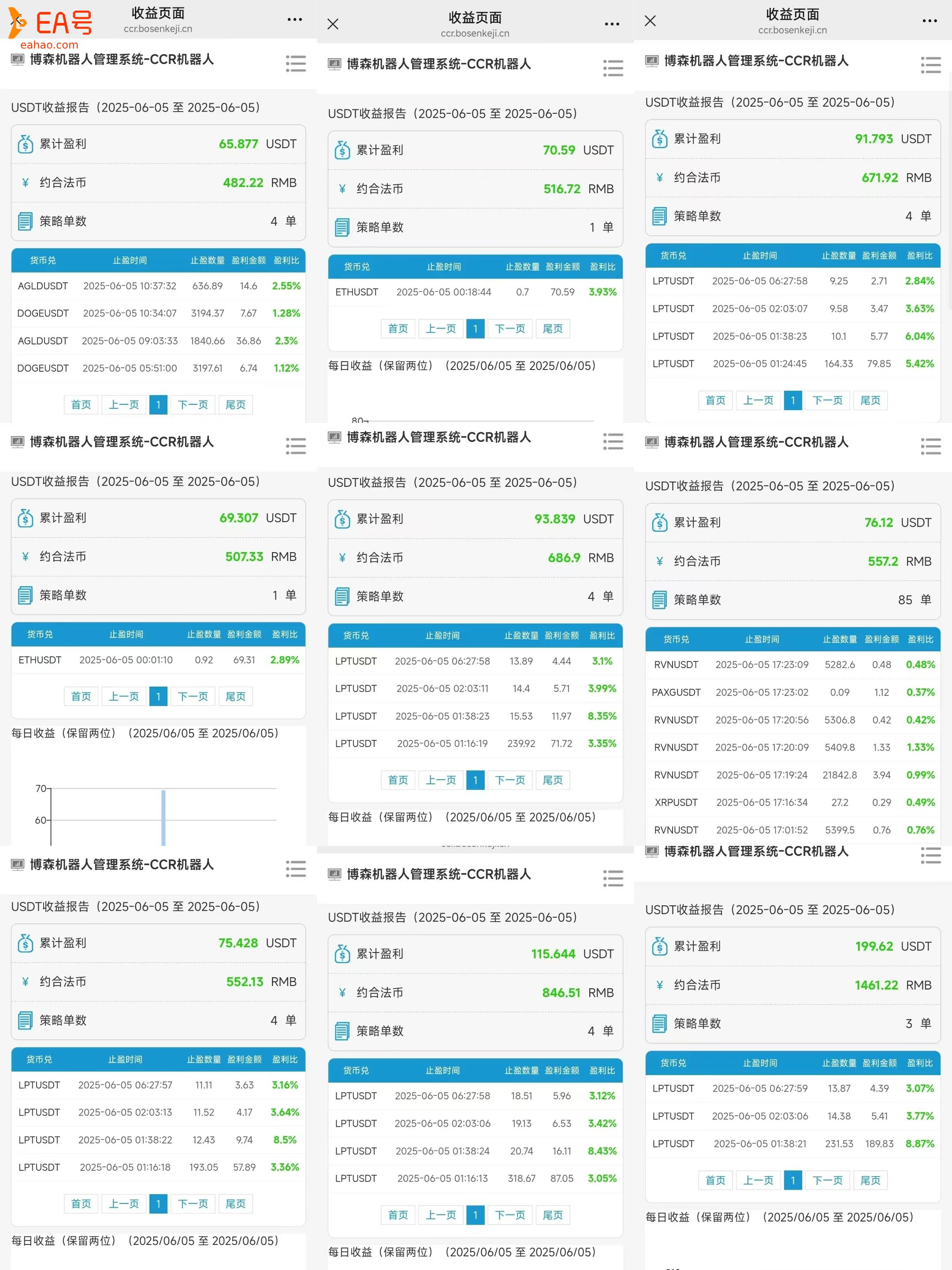This screenshot has width=952, height=1270.
Task: Click the ¥ icon next to 约合法币
Action: point(25,183)
